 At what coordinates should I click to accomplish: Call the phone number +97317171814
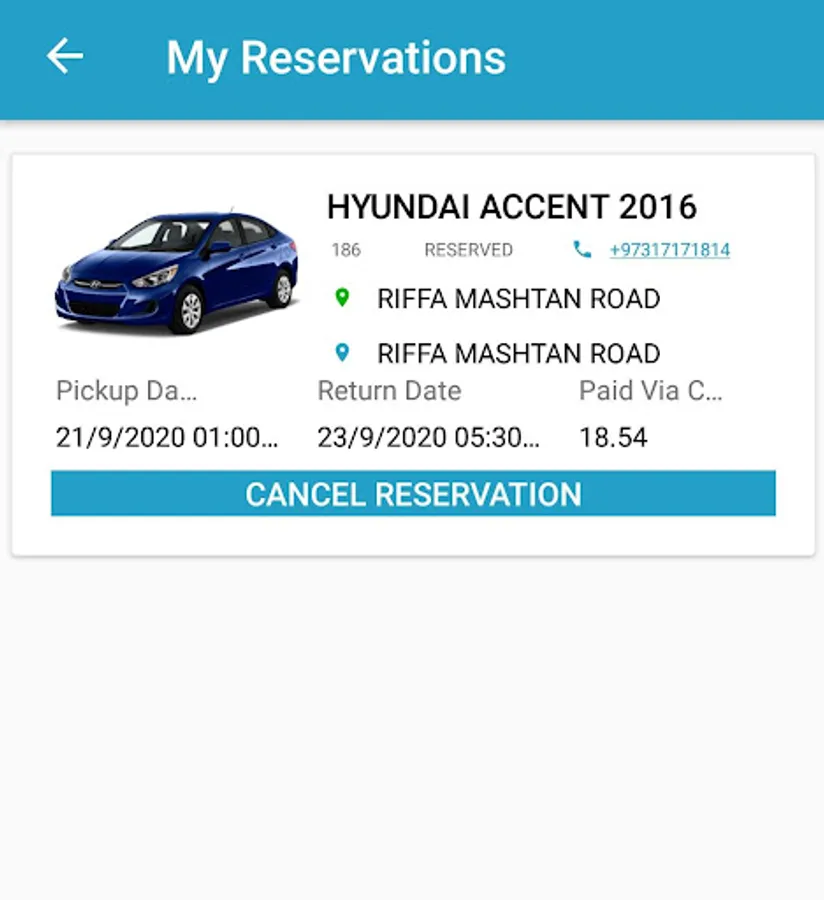(x=669, y=250)
